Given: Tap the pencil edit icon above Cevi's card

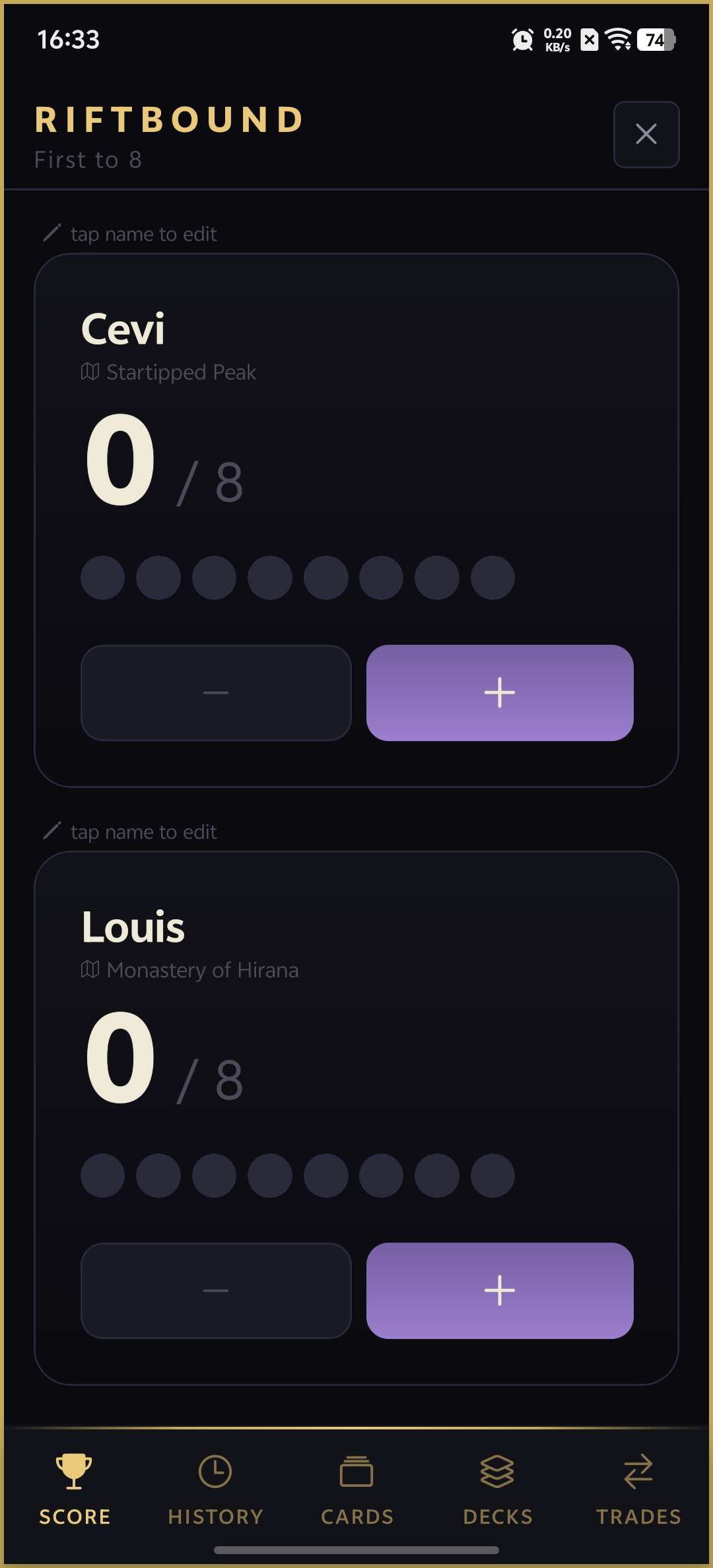Looking at the screenshot, I should click(52, 233).
